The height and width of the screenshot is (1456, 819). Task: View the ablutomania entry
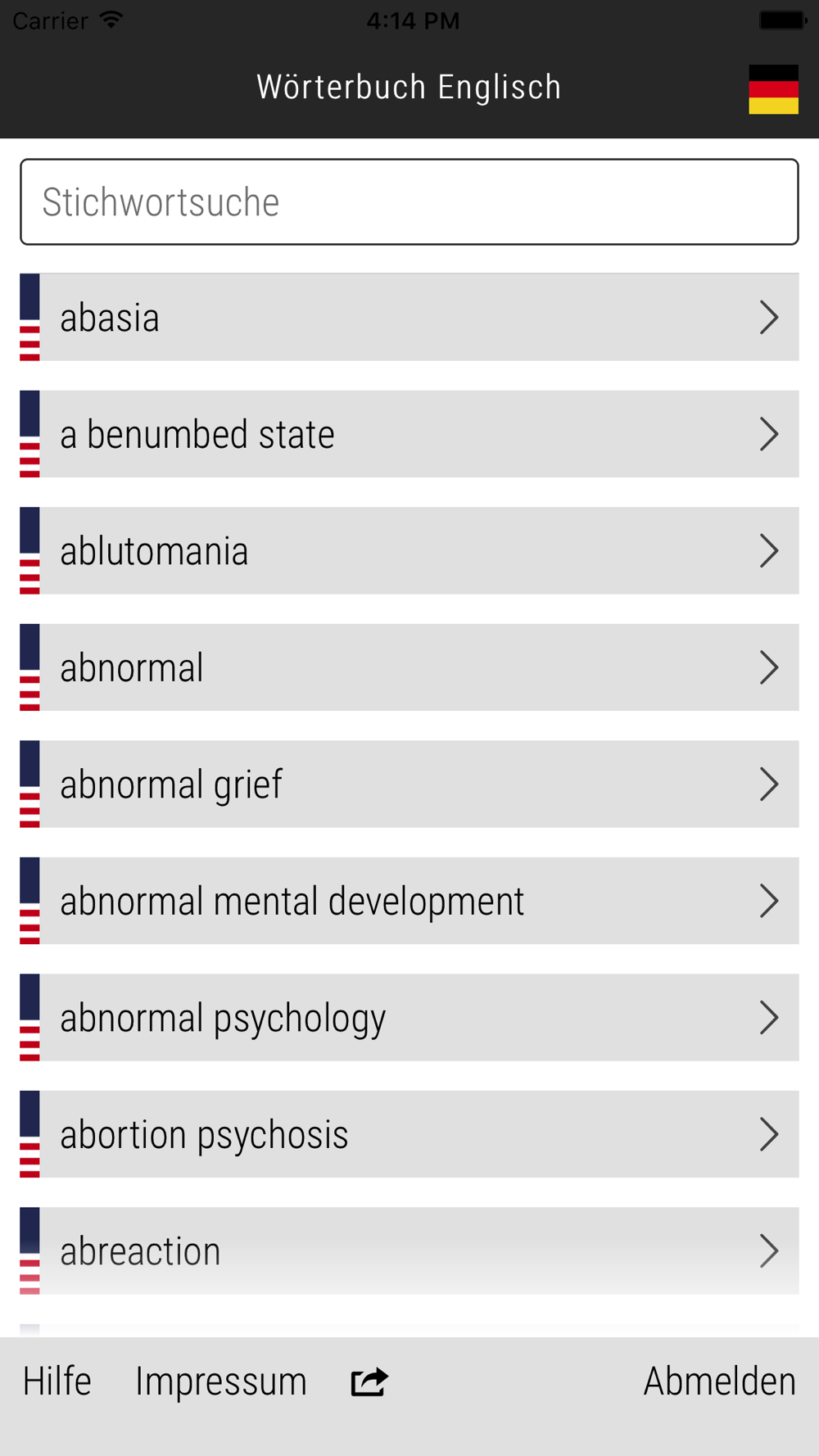click(409, 550)
